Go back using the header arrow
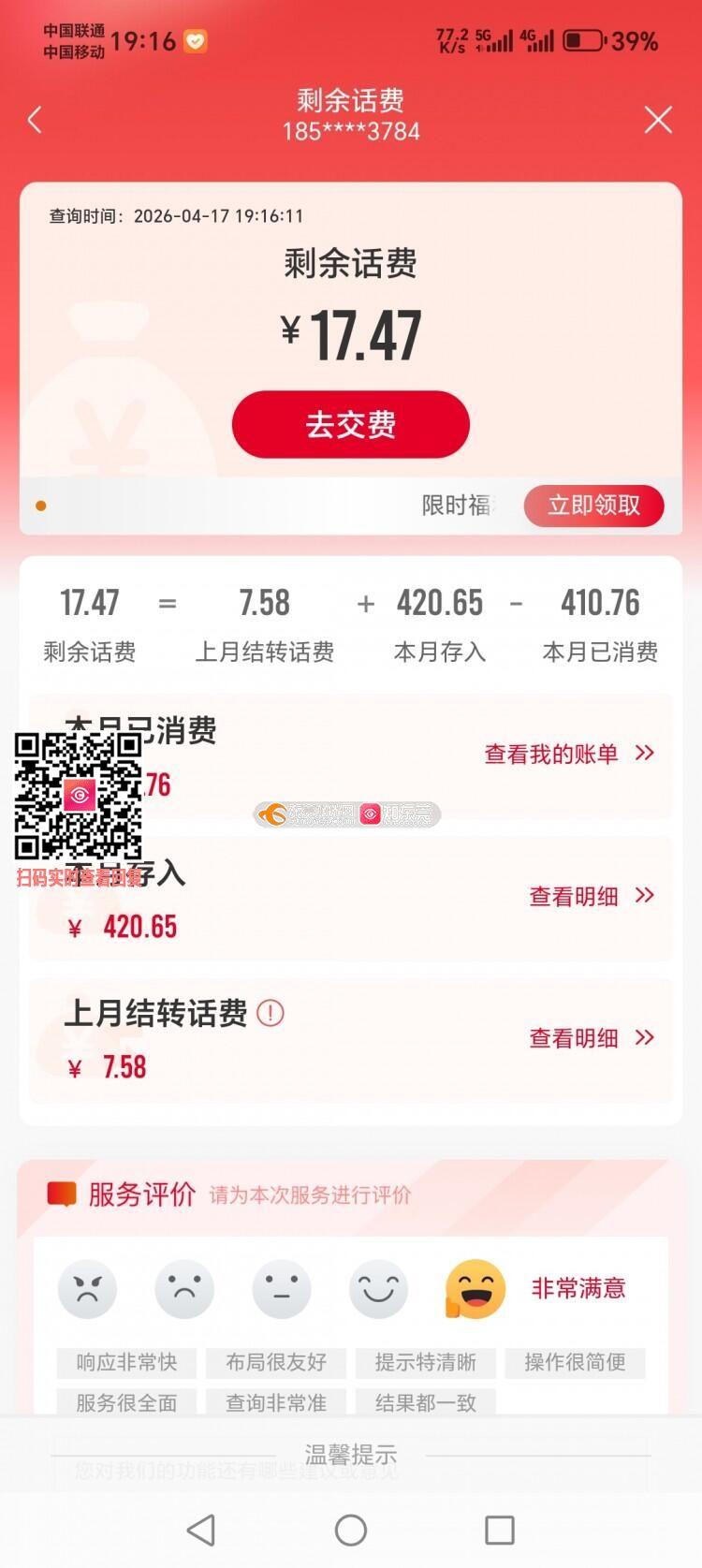This screenshot has height=1568, width=702. (x=36, y=120)
